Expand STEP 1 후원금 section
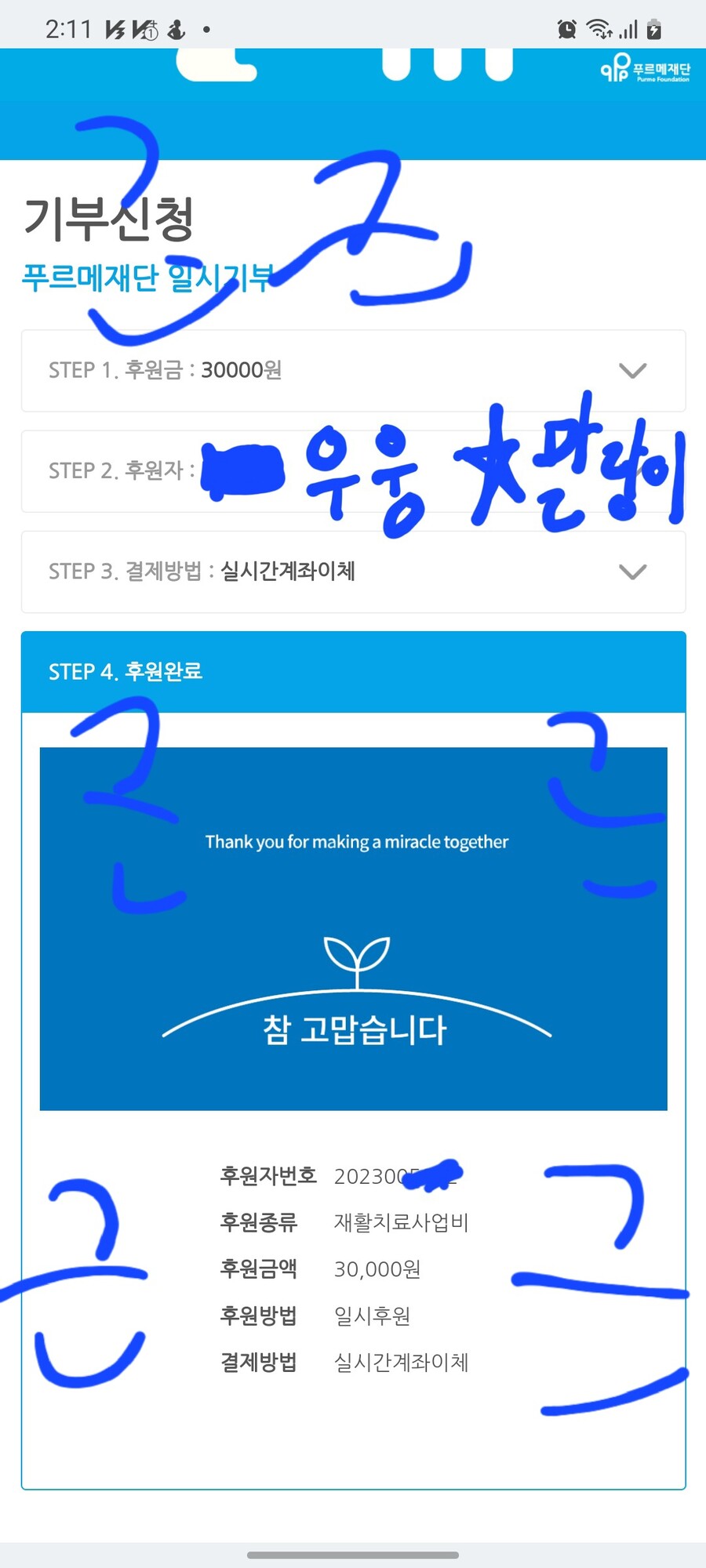 click(632, 370)
